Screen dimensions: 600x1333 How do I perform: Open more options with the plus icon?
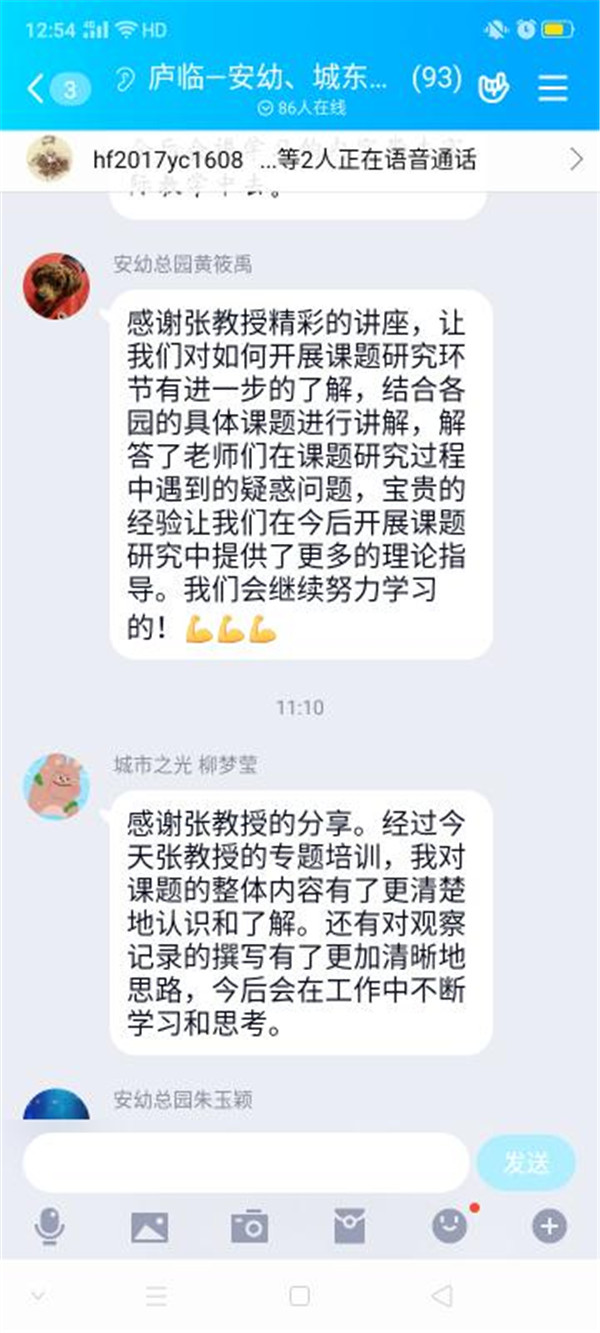tap(549, 1225)
